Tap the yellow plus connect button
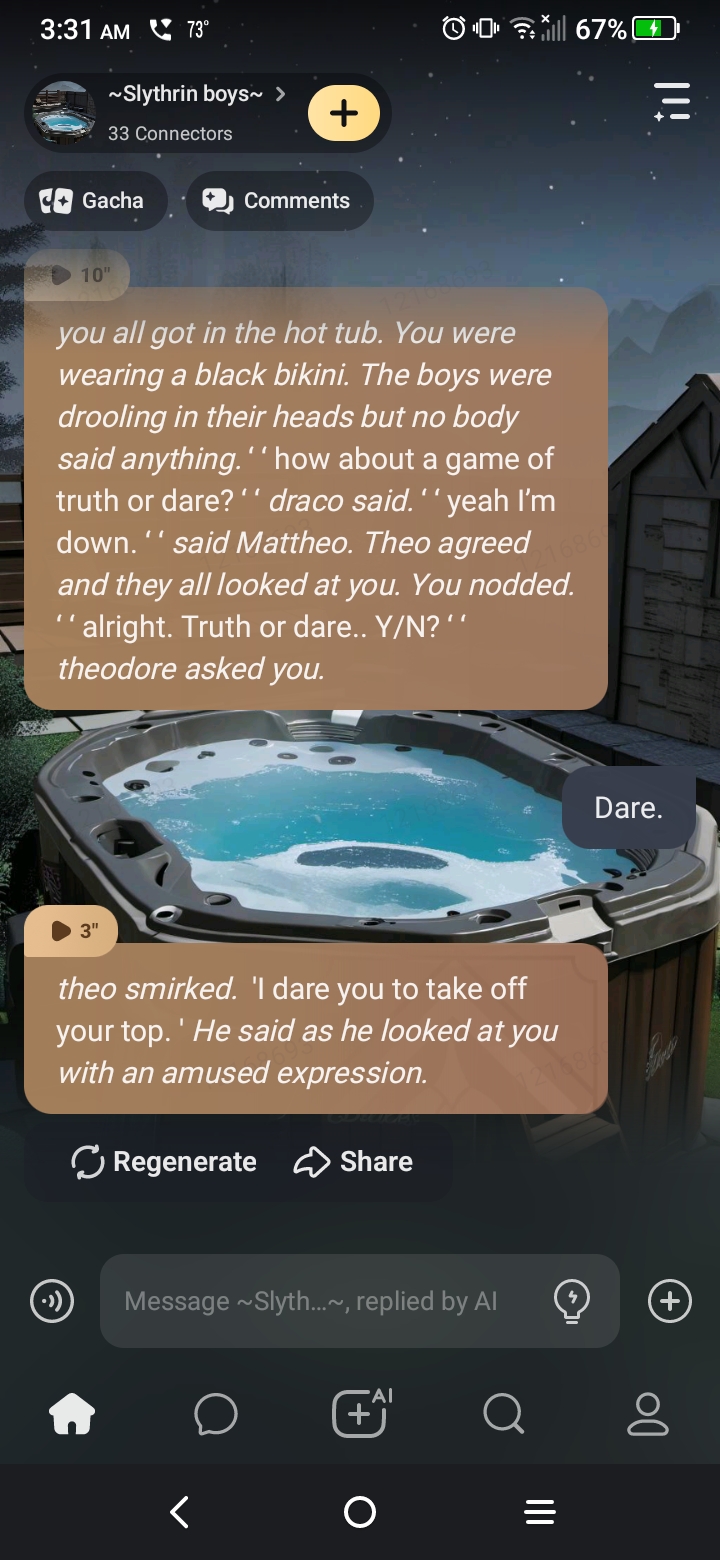The image size is (720, 1560). coord(343,112)
